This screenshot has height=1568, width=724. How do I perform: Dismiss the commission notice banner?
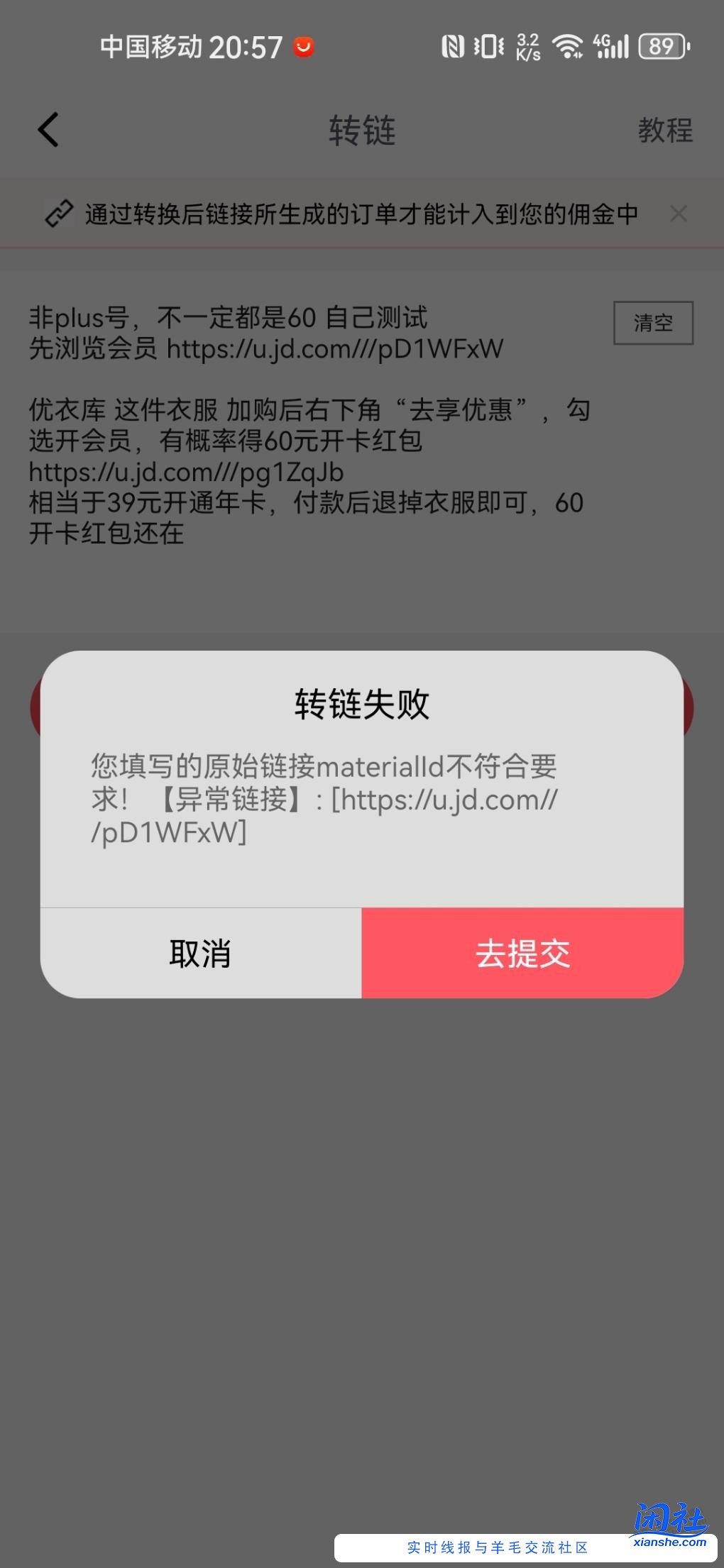[679, 212]
